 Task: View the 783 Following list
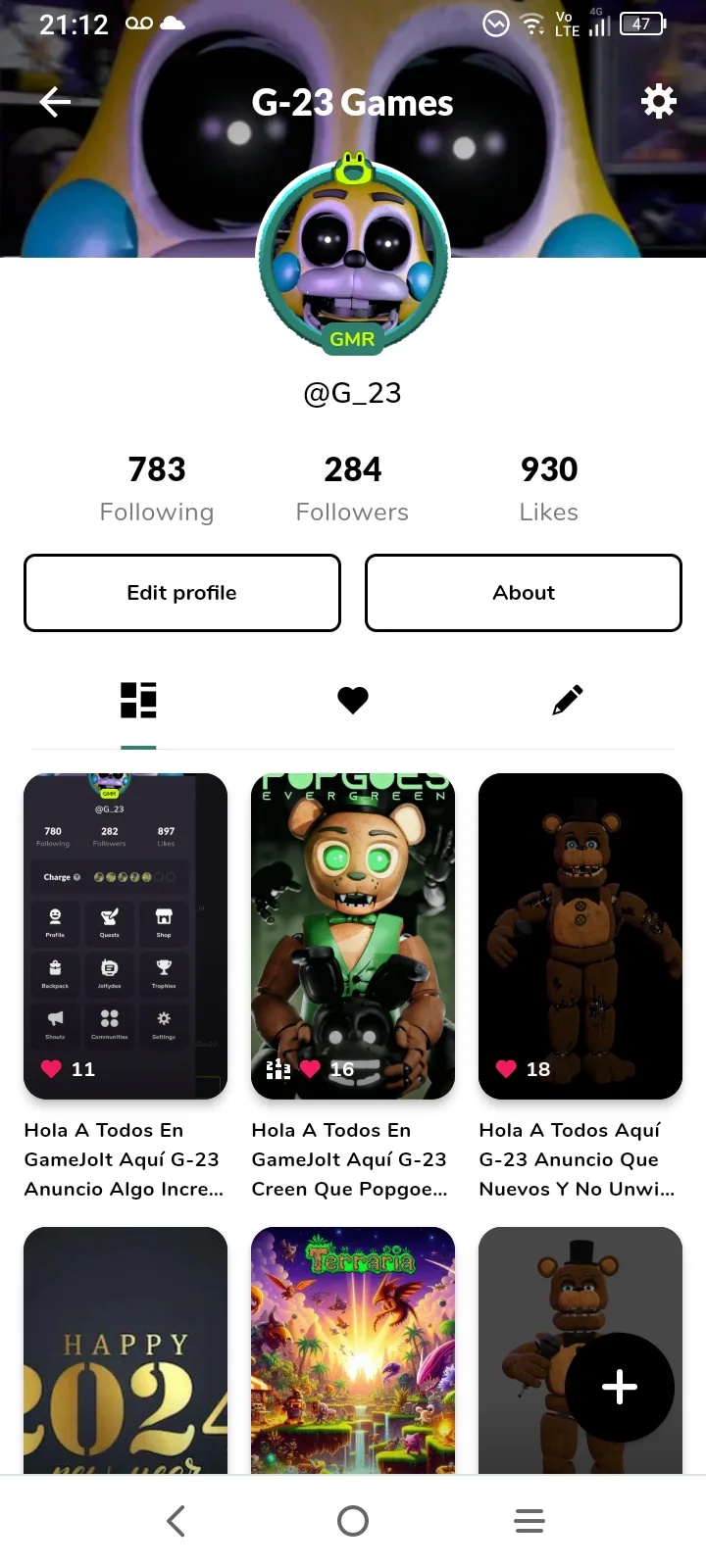tap(157, 488)
